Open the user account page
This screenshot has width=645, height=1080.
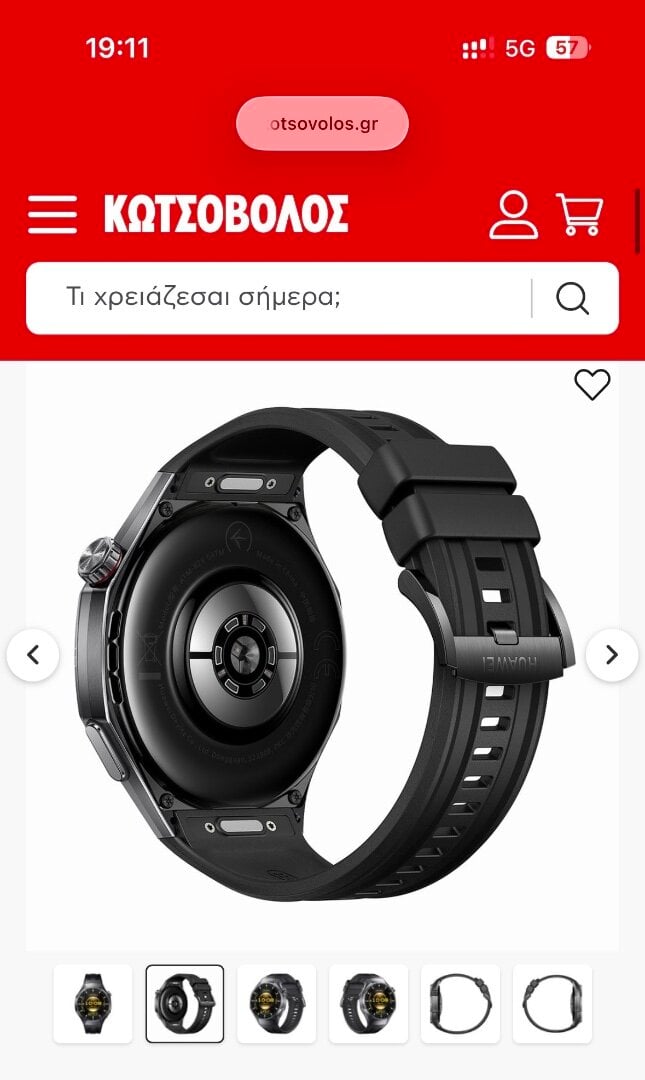point(513,214)
